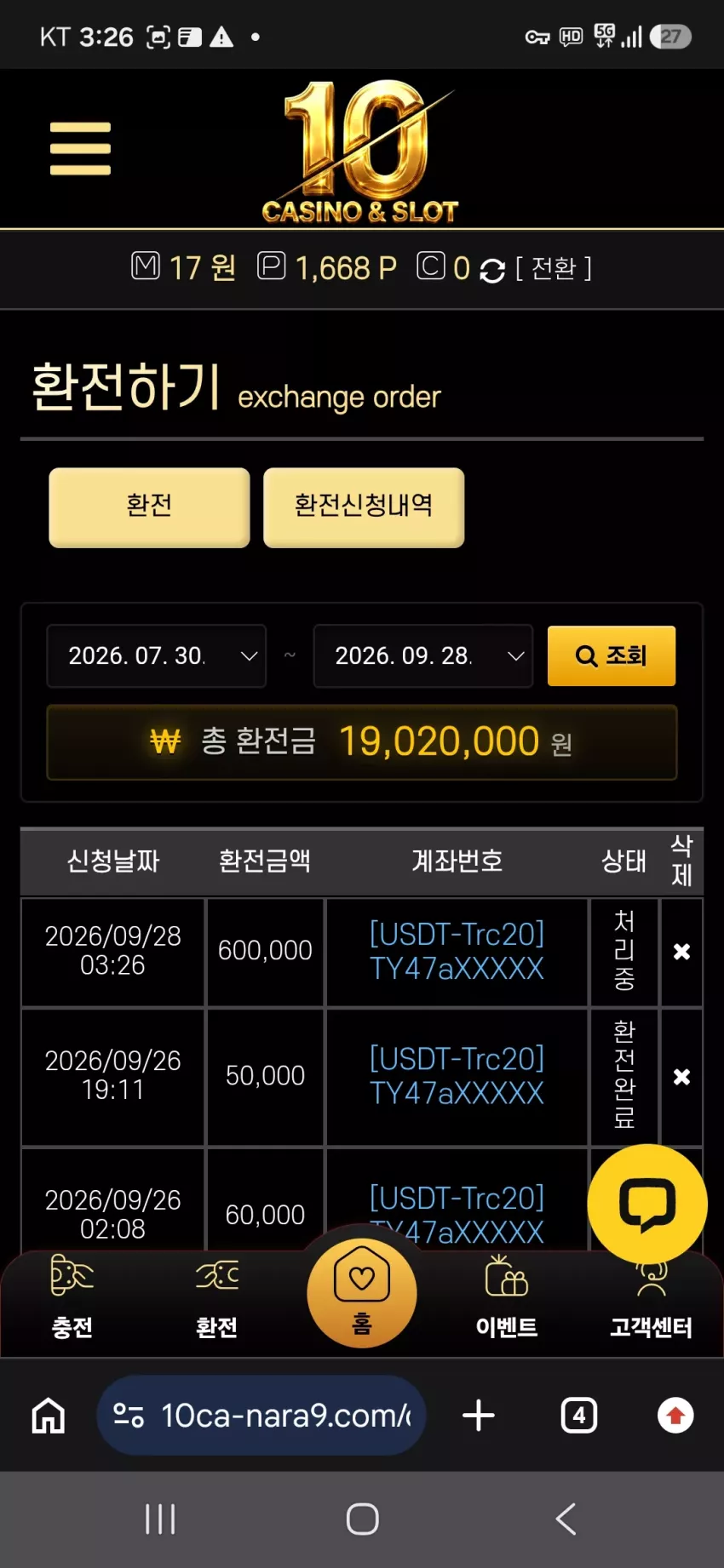Go to 충전 in bottom navigation
The height and width of the screenshot is (1568, 724).
point(72,1299)
